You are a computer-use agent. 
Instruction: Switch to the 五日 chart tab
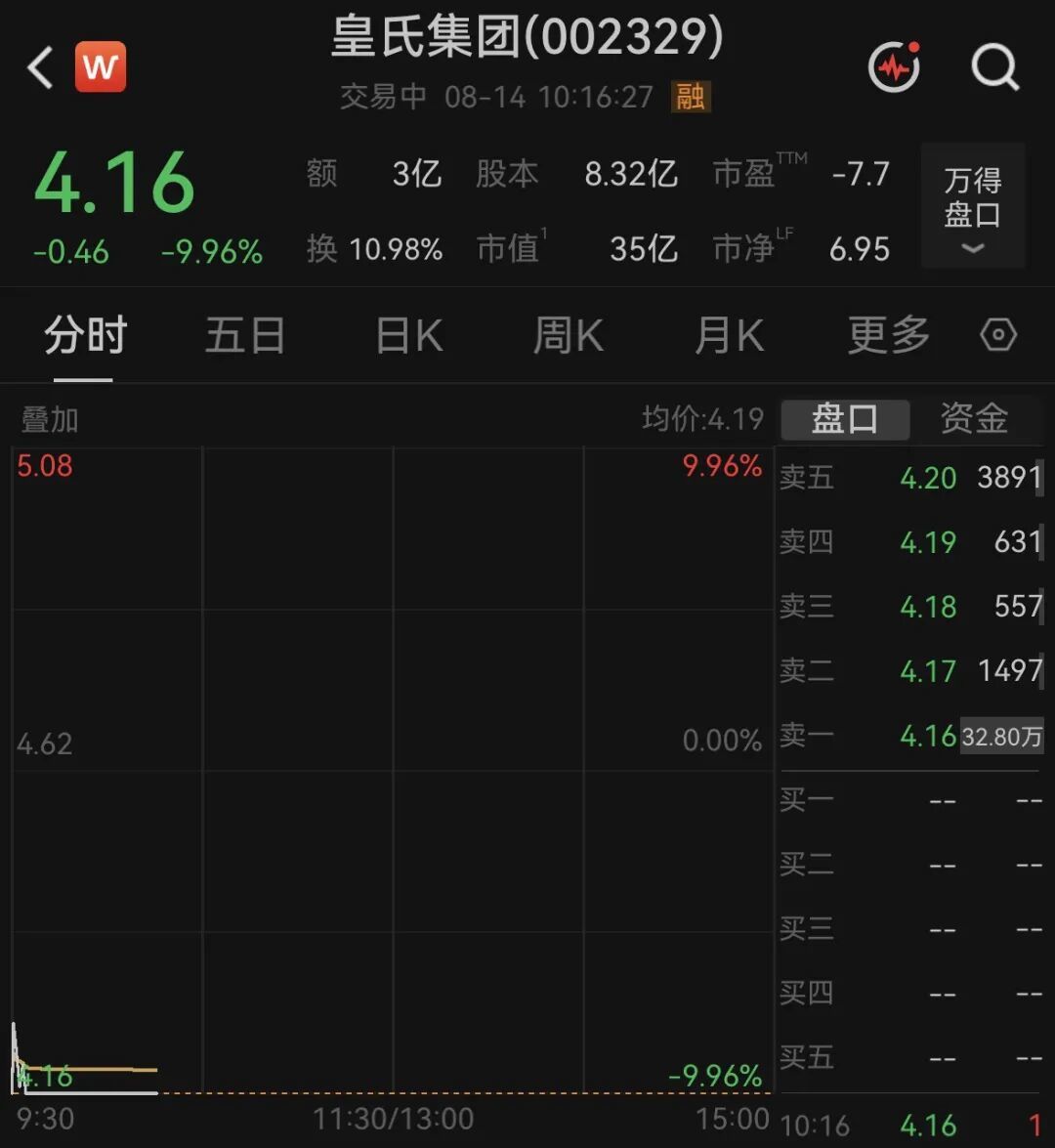coord(245,336)
